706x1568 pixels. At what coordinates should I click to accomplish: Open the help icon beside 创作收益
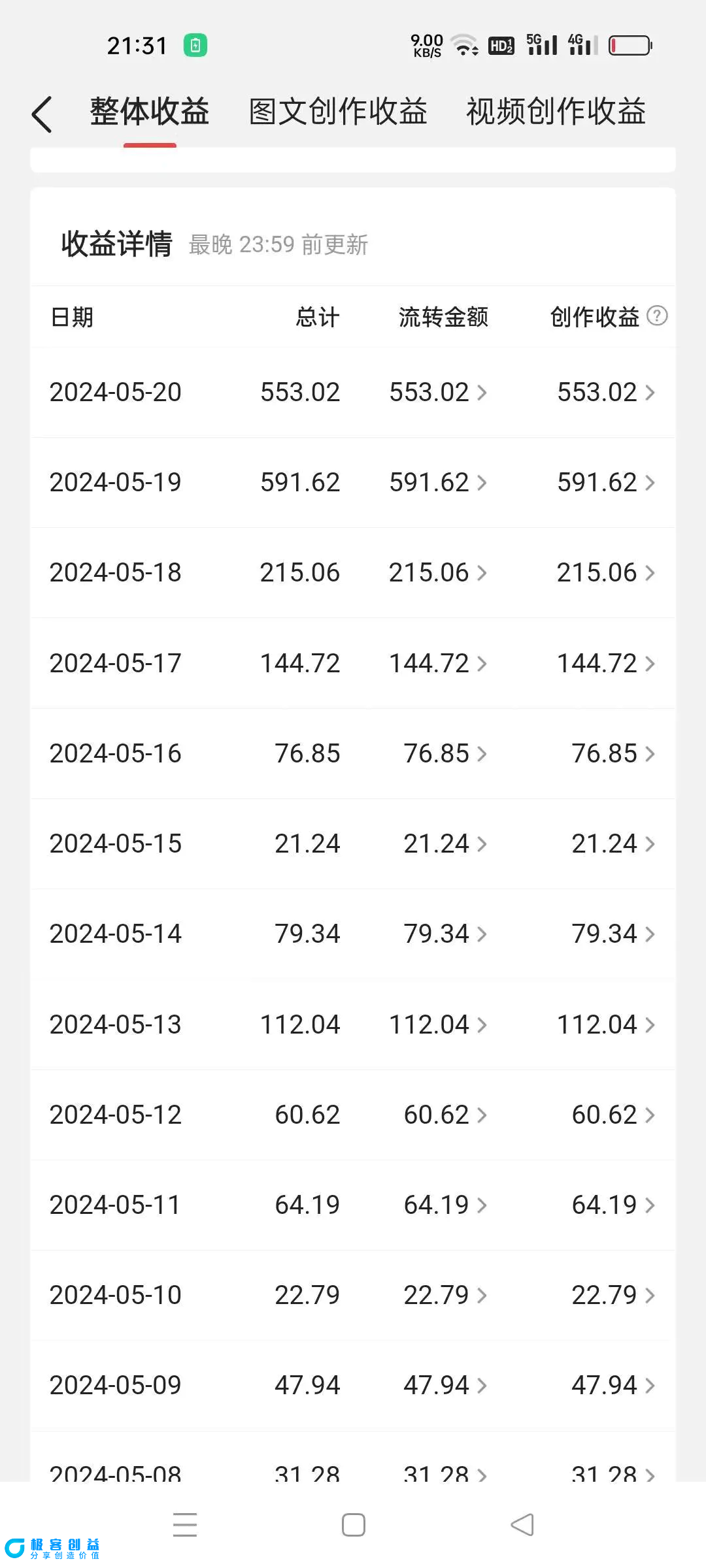(657, 316)
